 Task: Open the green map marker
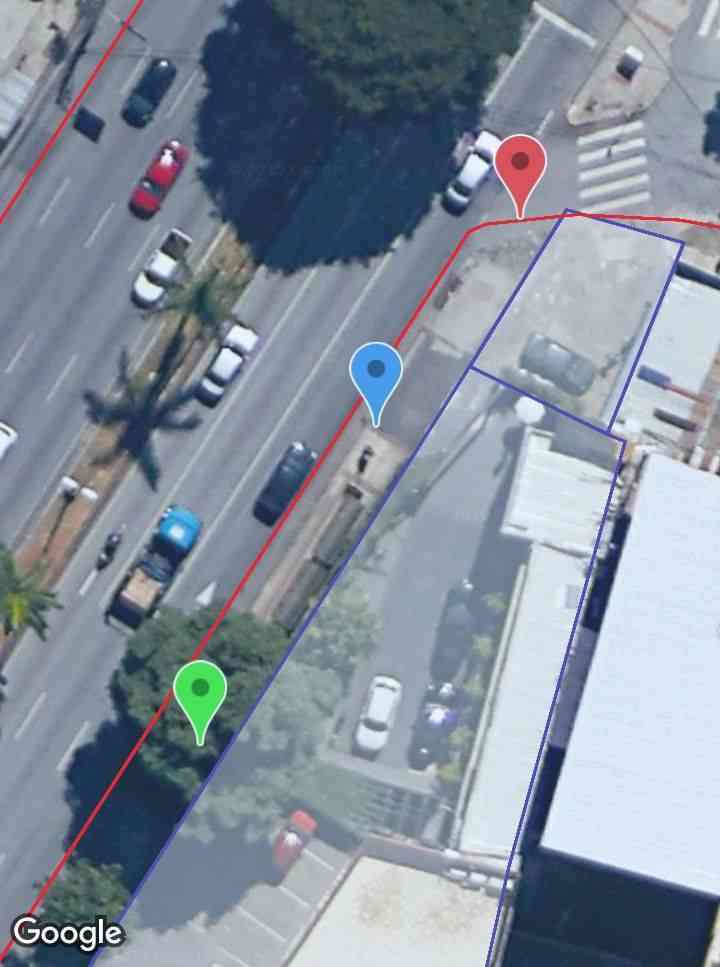click(200, 693)
